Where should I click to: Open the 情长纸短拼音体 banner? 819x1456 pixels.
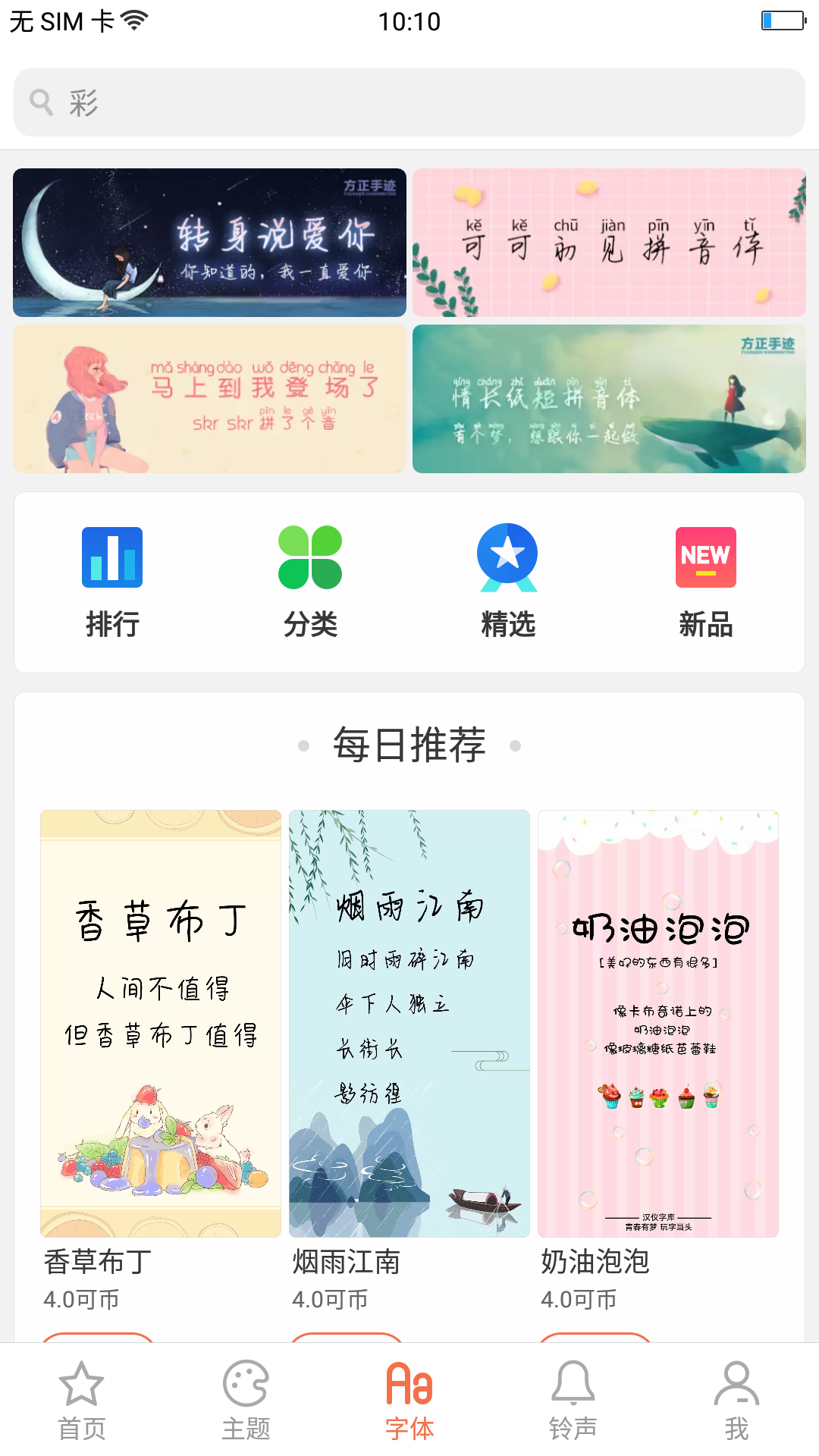click(609, 397)
